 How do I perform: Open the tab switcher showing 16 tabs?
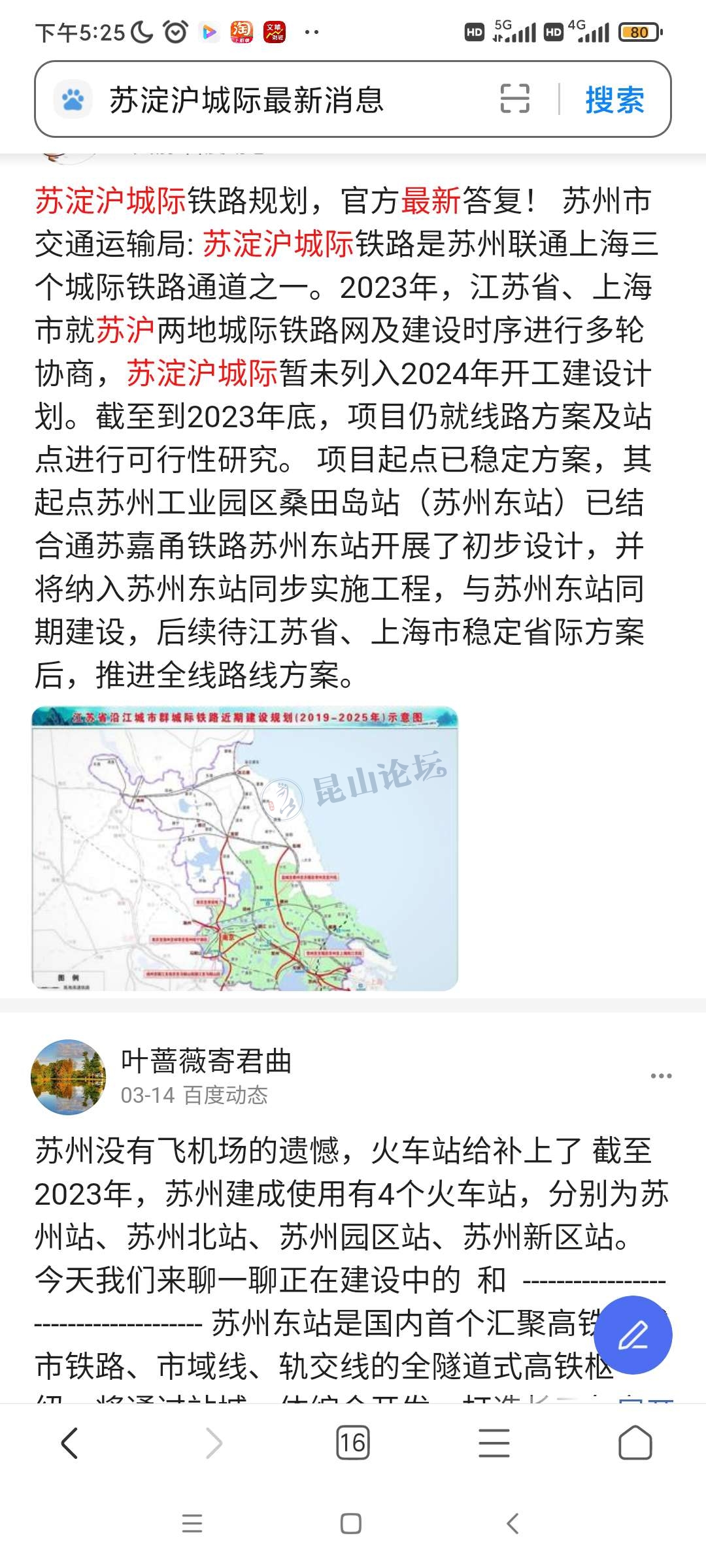tap(352, 1443)
